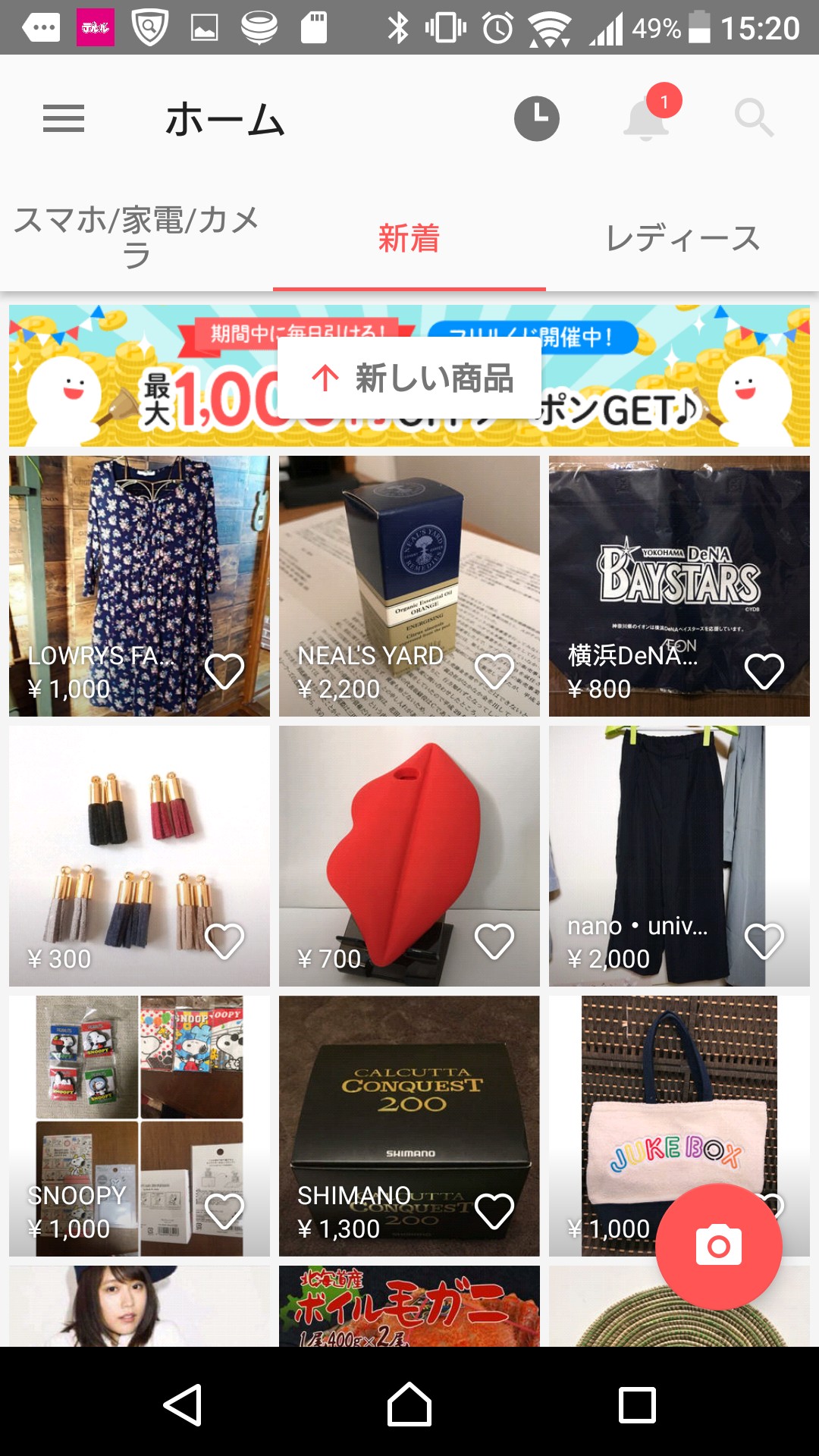This screenshot has height=1456, width=819.
Task: Like the ¥300 tassel charms item
Action: coord(224,941)
